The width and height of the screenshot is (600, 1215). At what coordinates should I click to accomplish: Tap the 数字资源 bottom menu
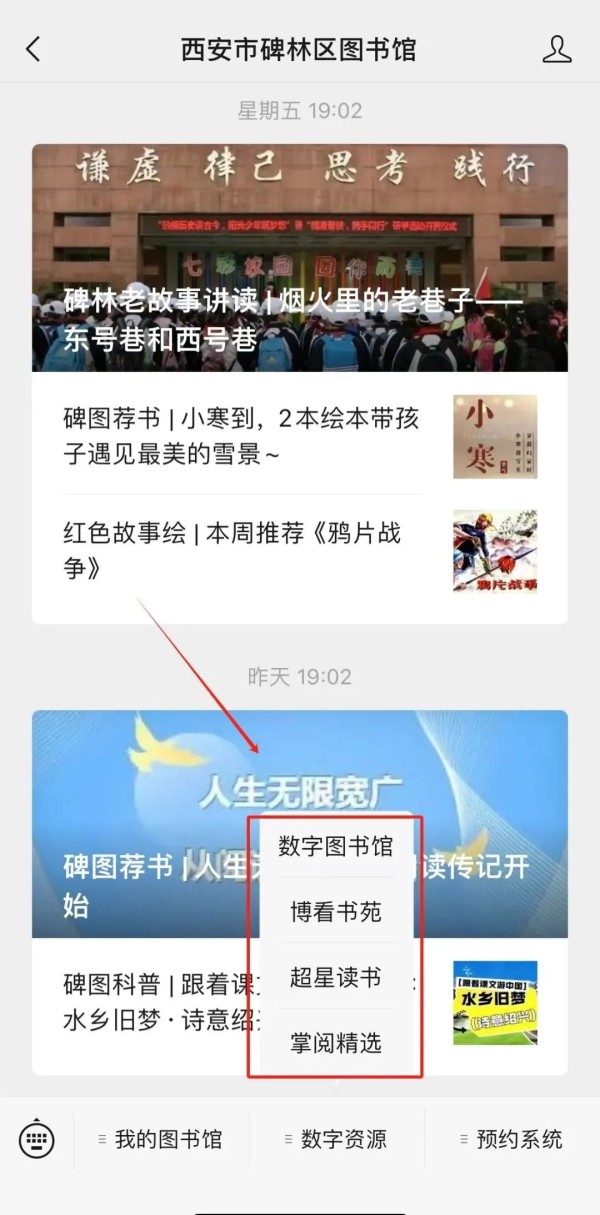pos(337,1139)
